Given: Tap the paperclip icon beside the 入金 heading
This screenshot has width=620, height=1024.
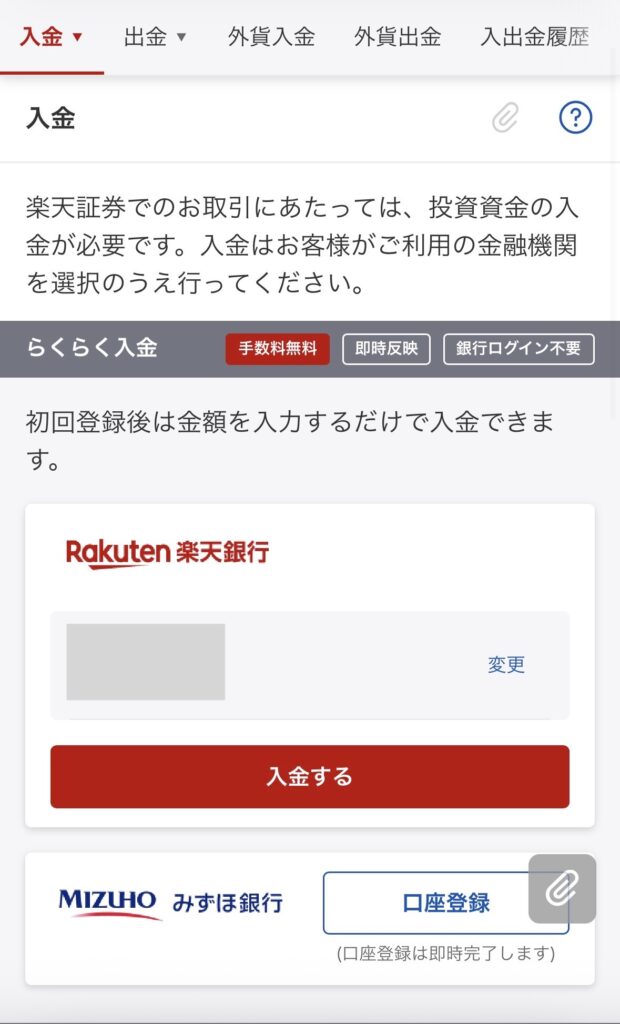Looking at the screenshot, I should coord(506,119).
